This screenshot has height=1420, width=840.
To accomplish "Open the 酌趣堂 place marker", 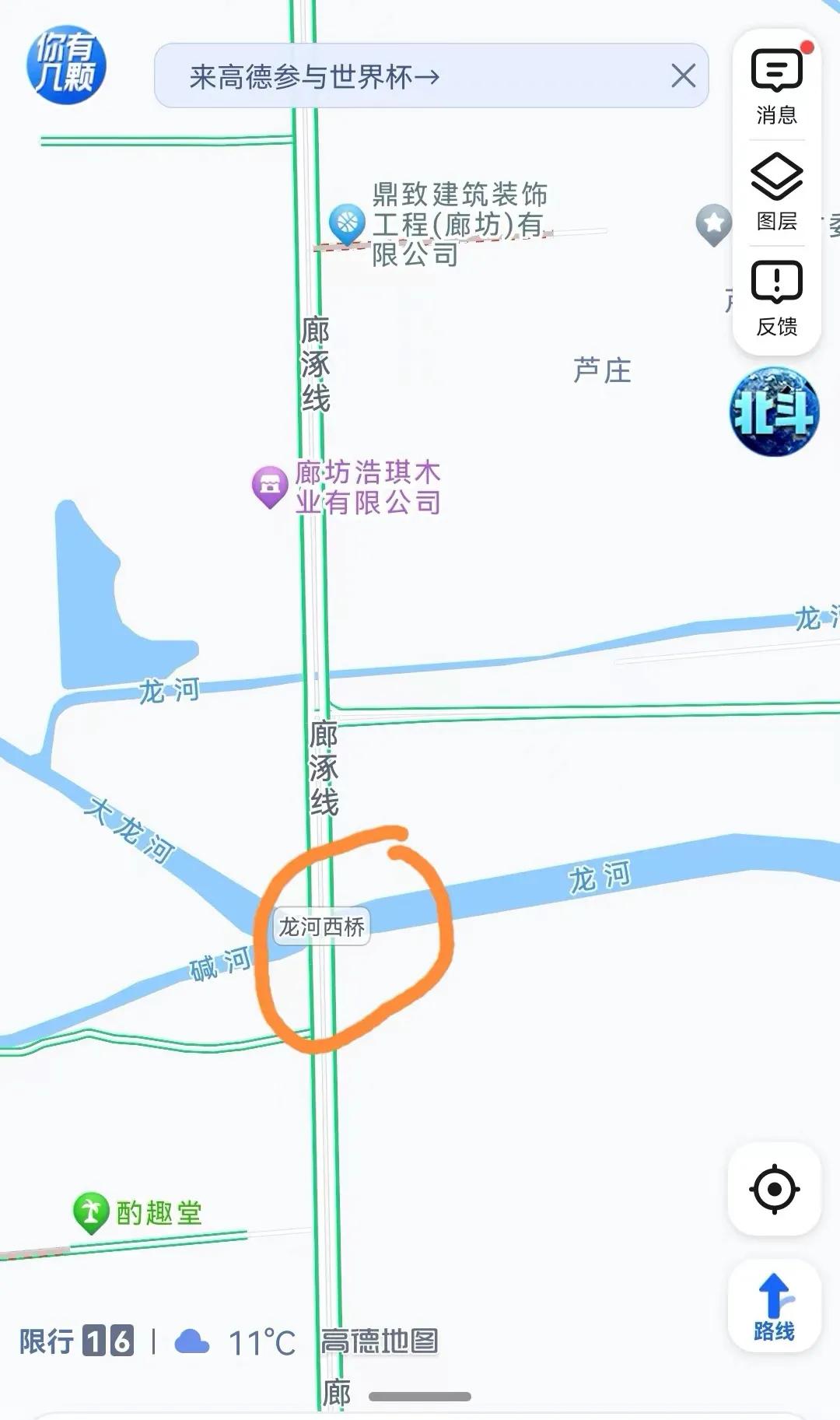I will (x=91, y=1211).
